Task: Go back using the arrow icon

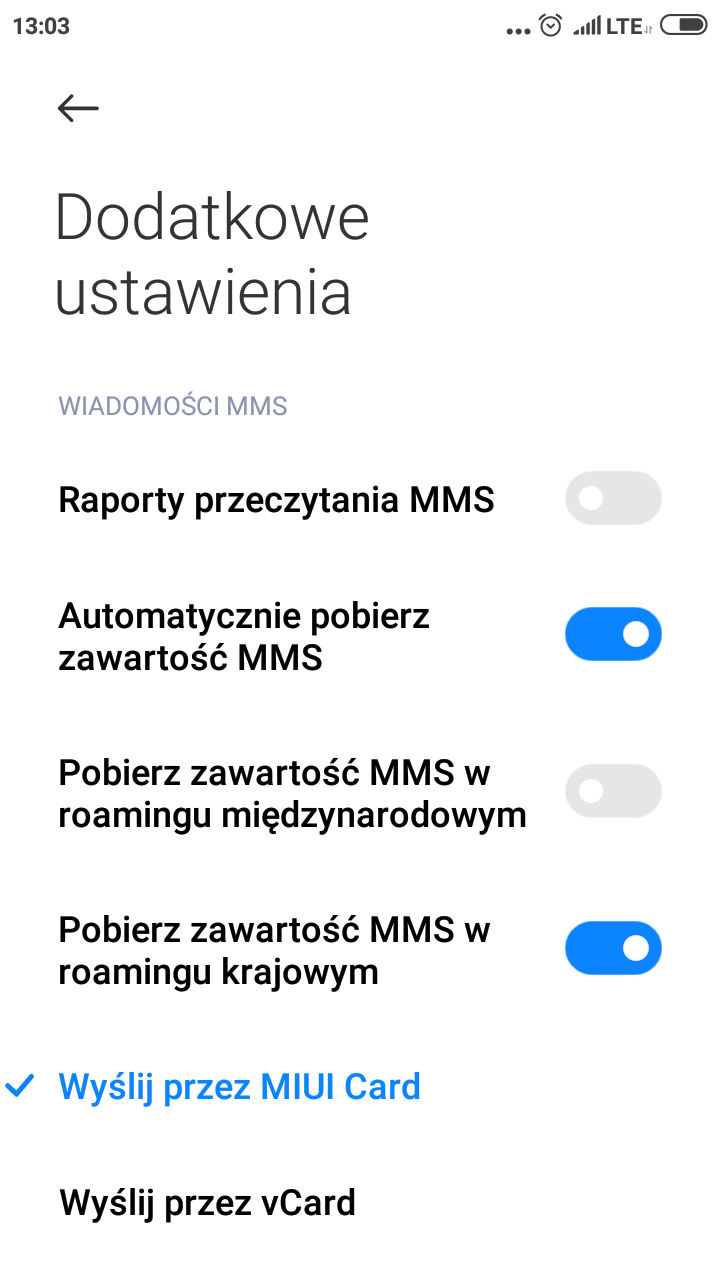Action: point(78,108)
